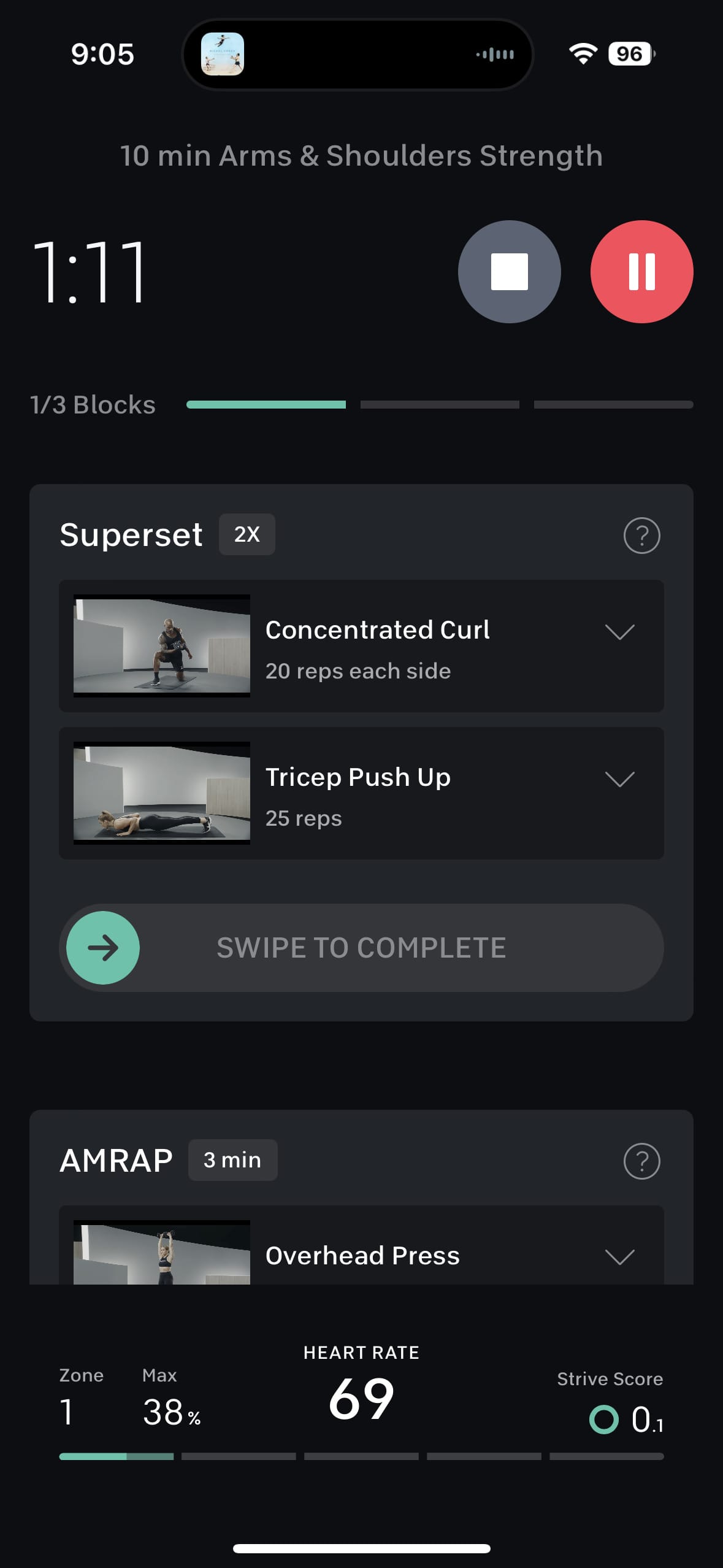Expand the Tricep Push Up details
Viewport: 723px width, 1568px height.
(x=619, y=779)
